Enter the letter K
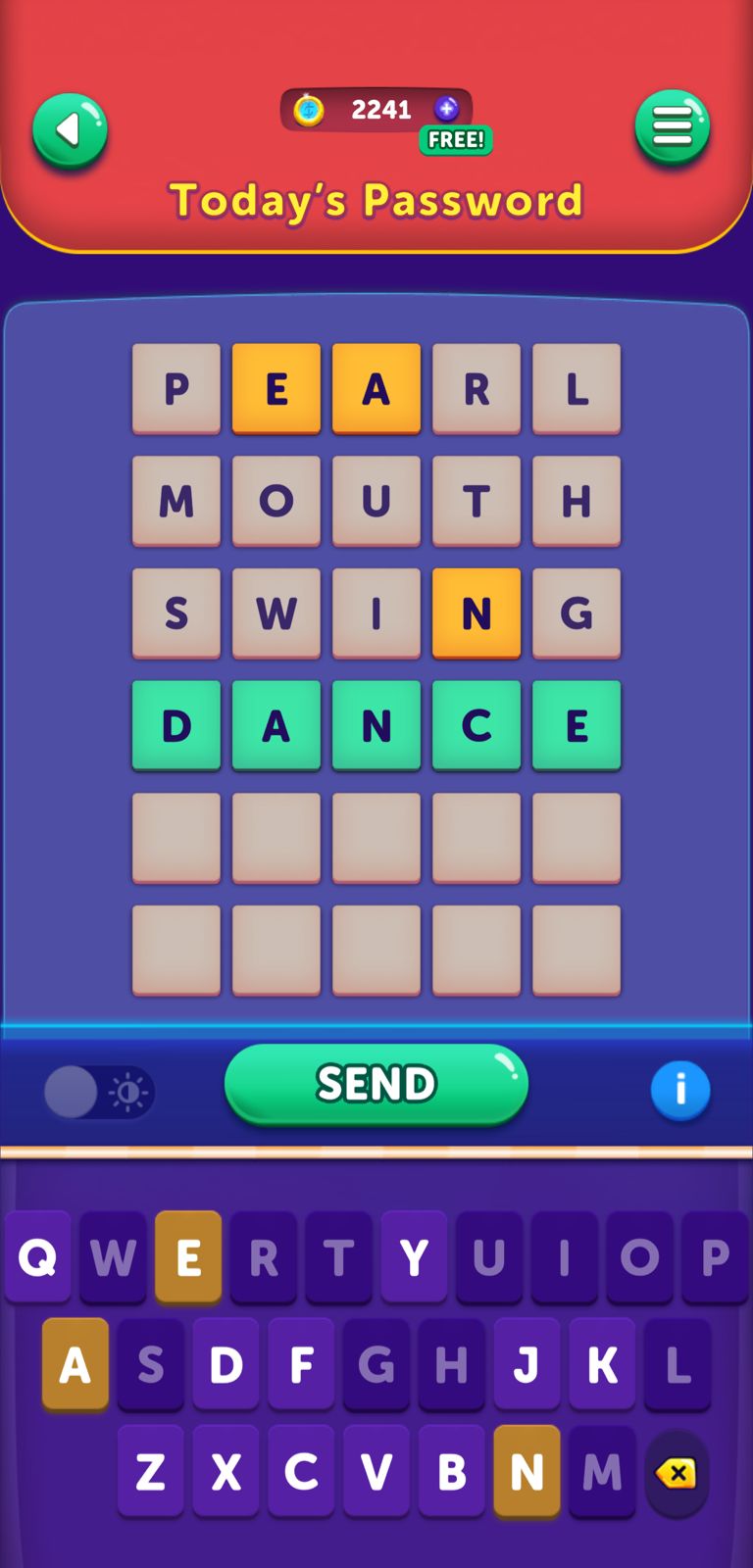 (x=602, y=1364)
